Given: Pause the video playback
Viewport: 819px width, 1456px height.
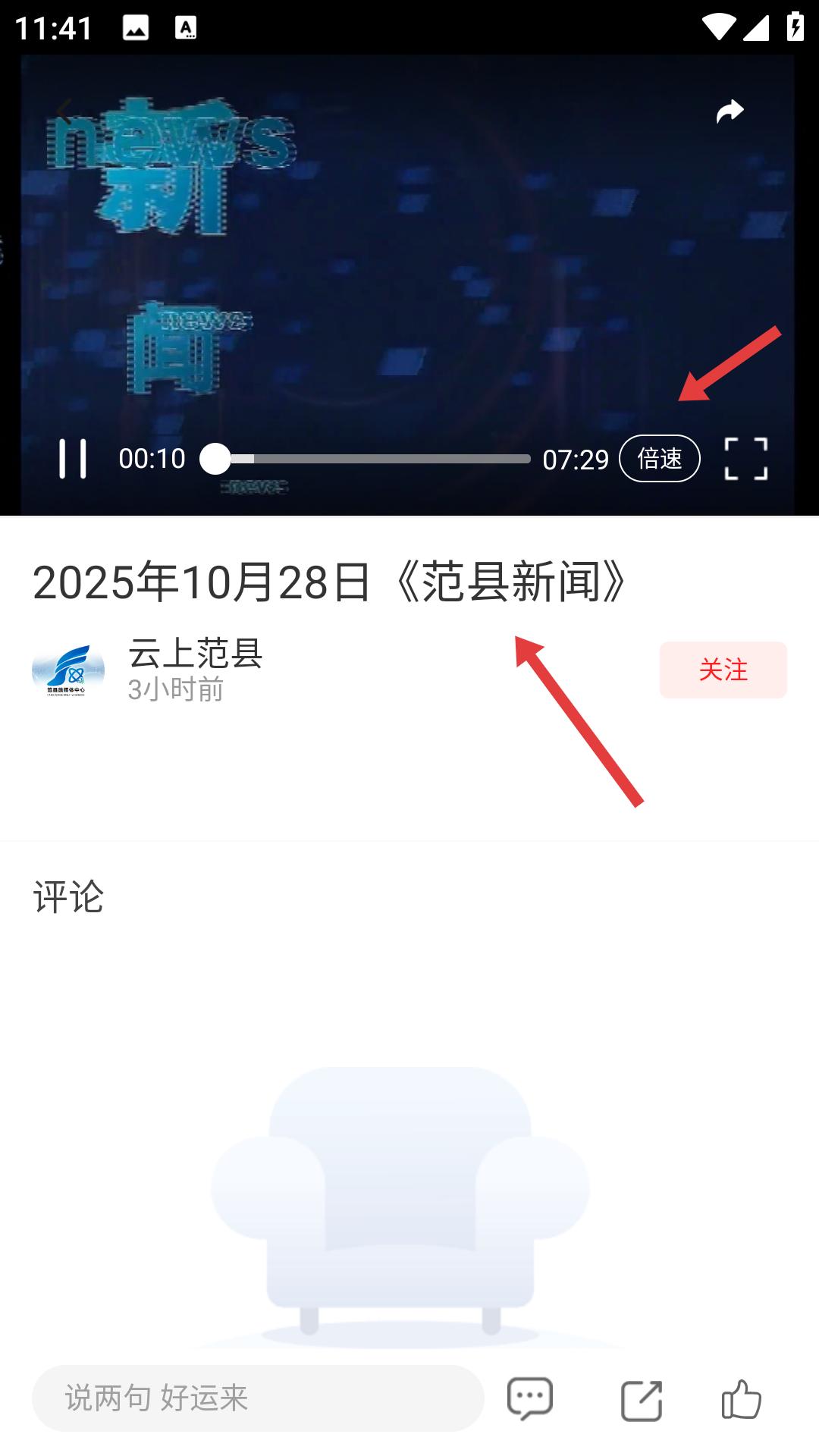Looking at the screenshot, I should [73, 459].
